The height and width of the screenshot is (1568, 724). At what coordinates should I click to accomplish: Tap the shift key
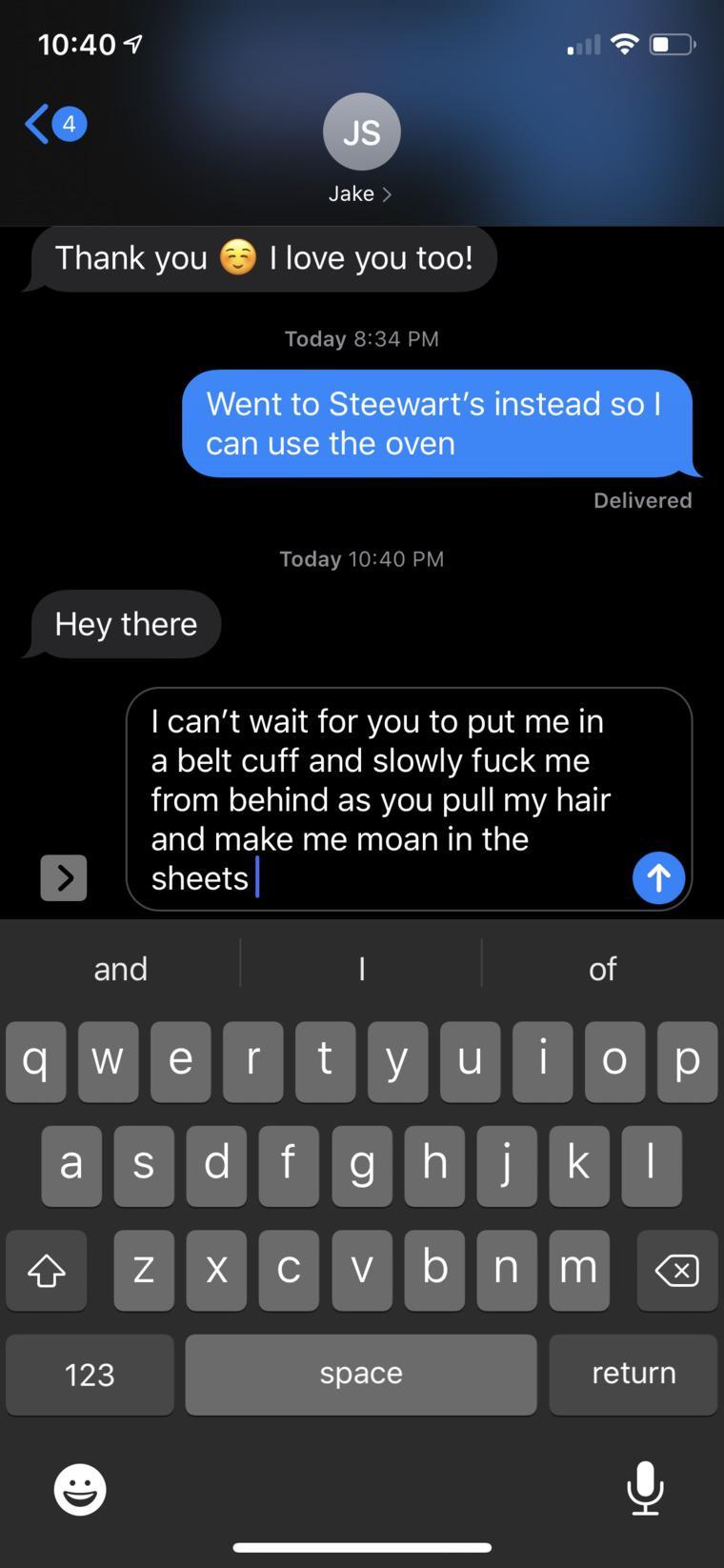(x=46, y=1270)
